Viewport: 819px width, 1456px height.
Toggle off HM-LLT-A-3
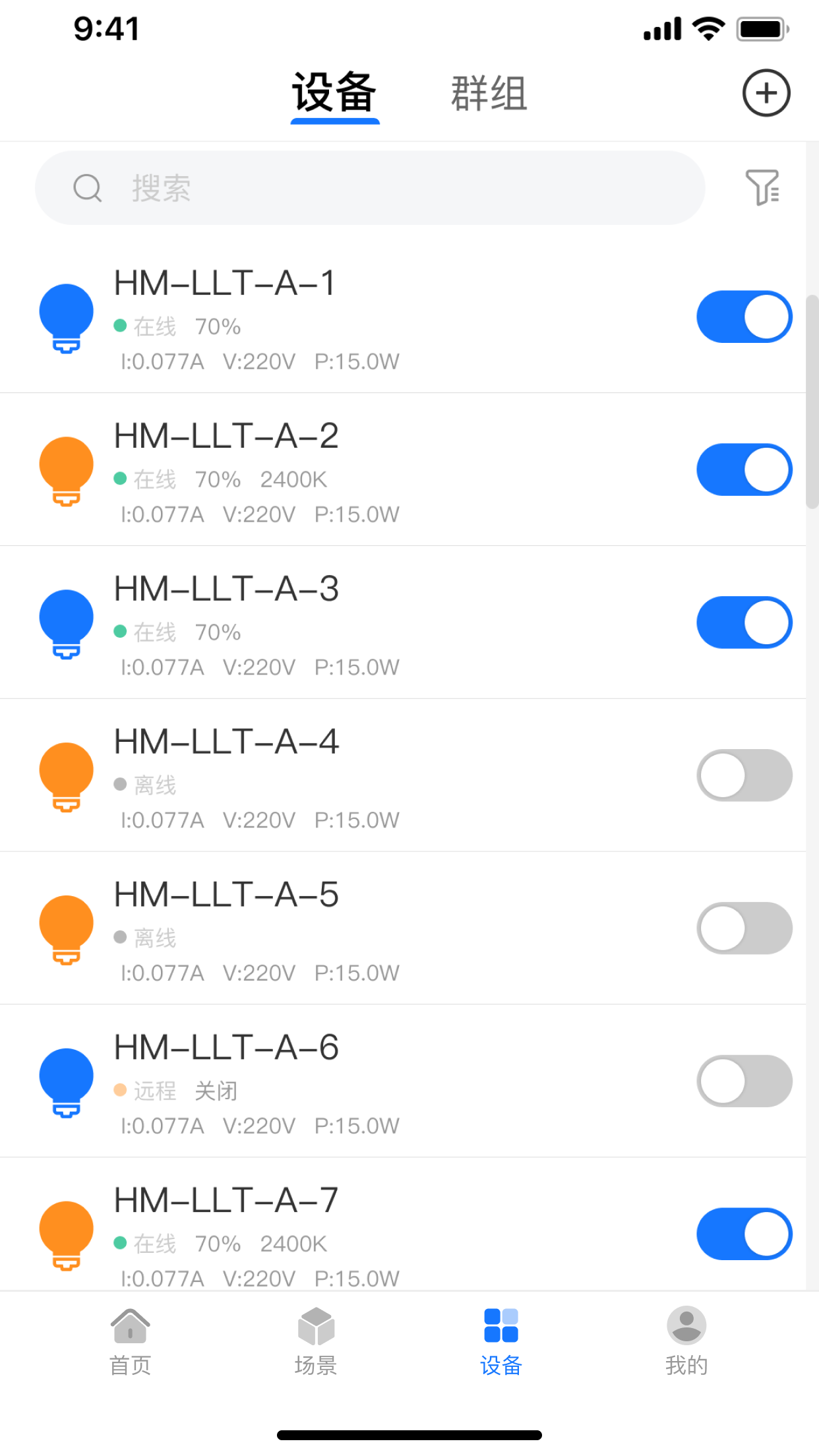click(744, 622)
